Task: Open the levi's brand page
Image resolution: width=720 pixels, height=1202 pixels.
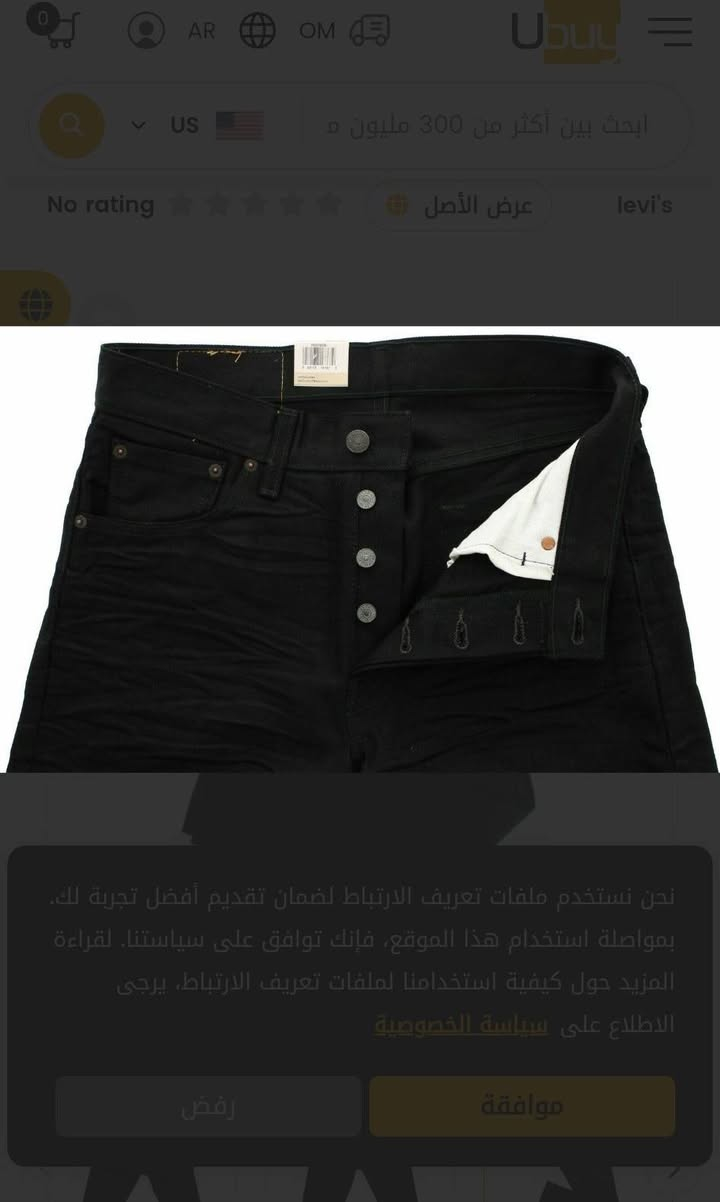Action: (x=644, y=204)
